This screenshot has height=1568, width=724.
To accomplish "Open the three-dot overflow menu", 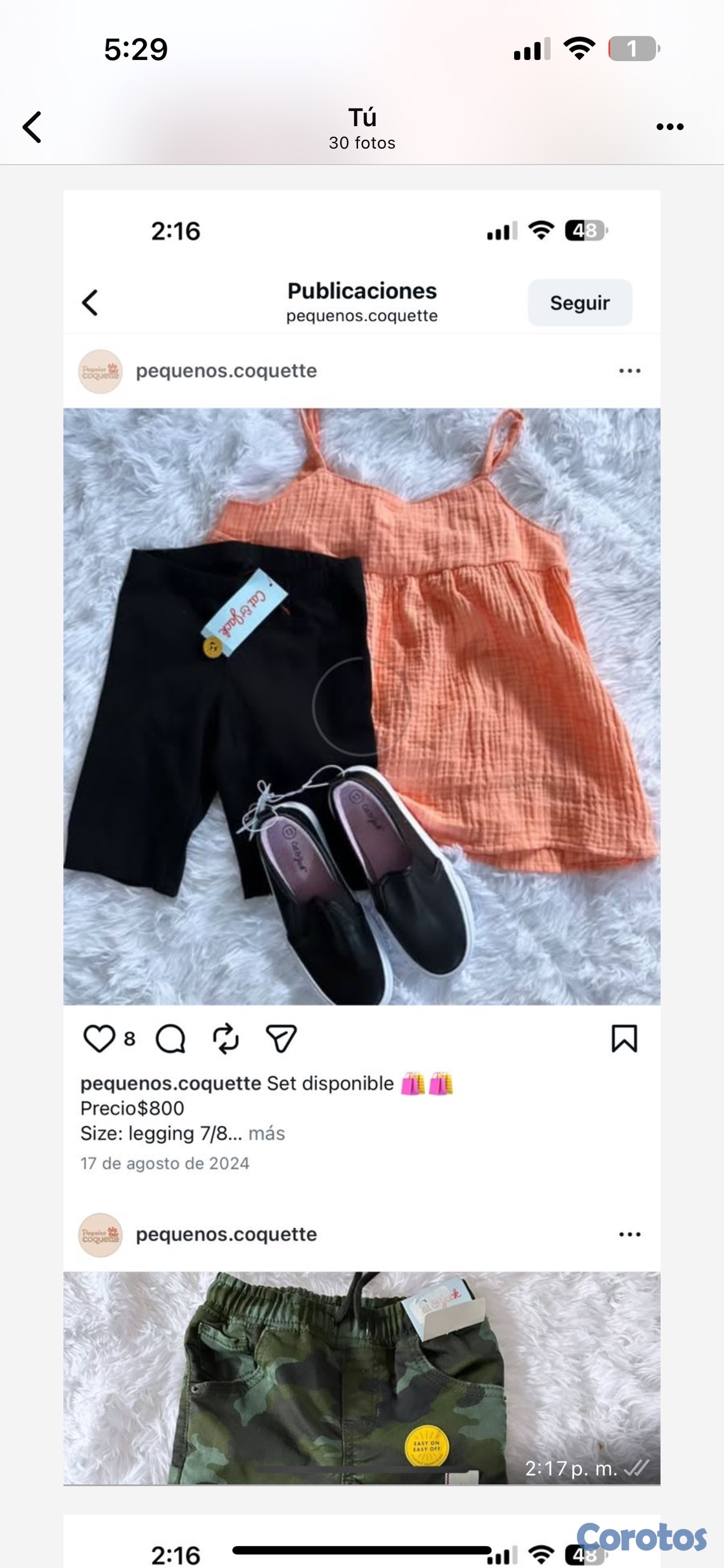I will [x=669, y=127].
